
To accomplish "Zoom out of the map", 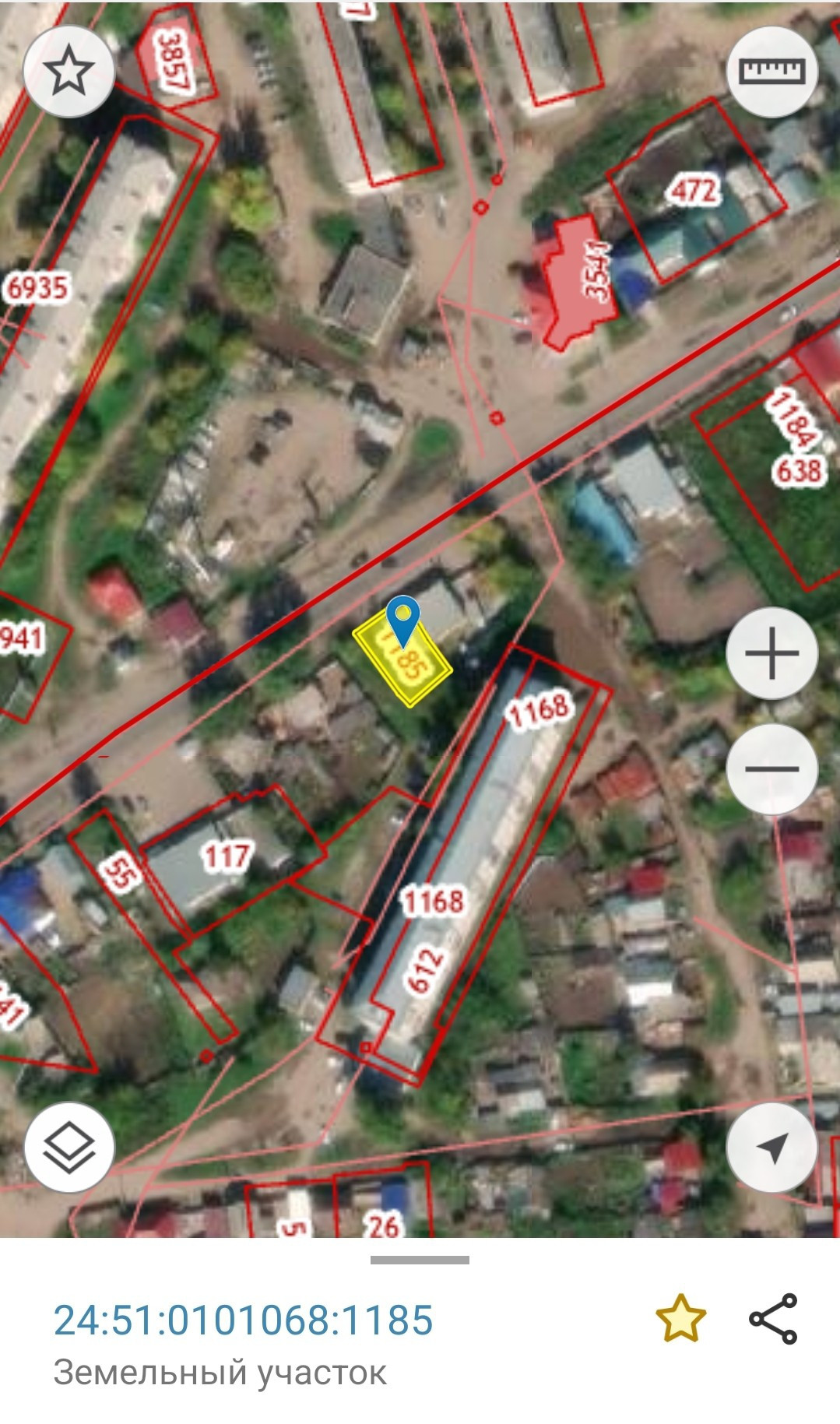I will tap(771, 768).
